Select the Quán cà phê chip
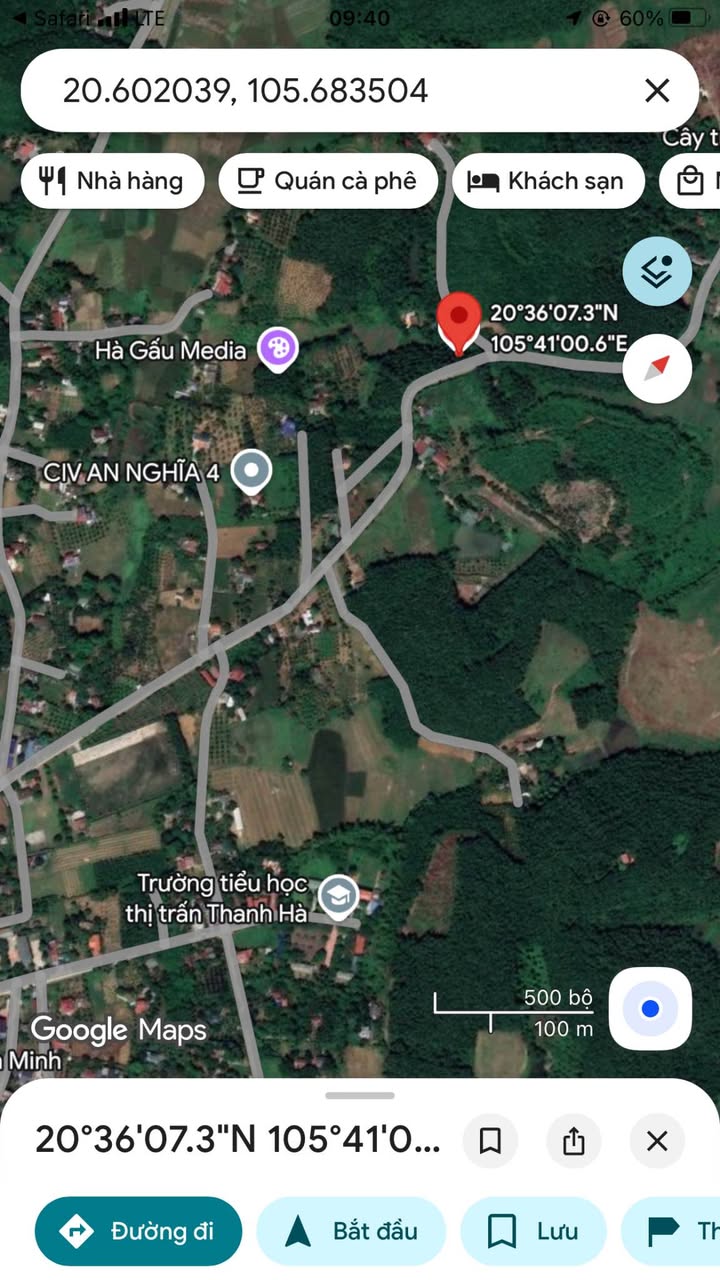720x1280 pixels. pyautogui.click(x=328, y=181)
